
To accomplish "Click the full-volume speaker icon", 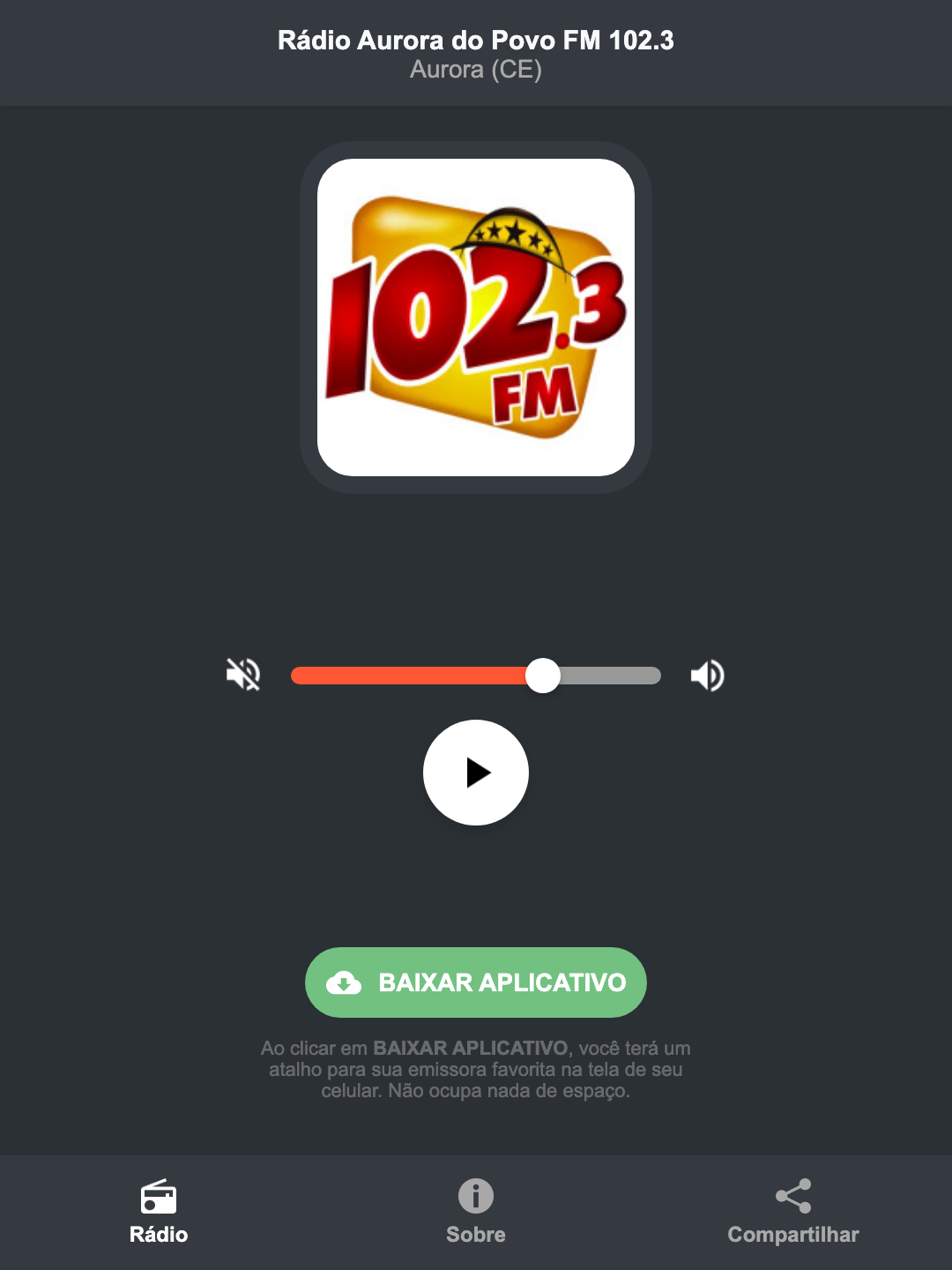I will [708, 675].
